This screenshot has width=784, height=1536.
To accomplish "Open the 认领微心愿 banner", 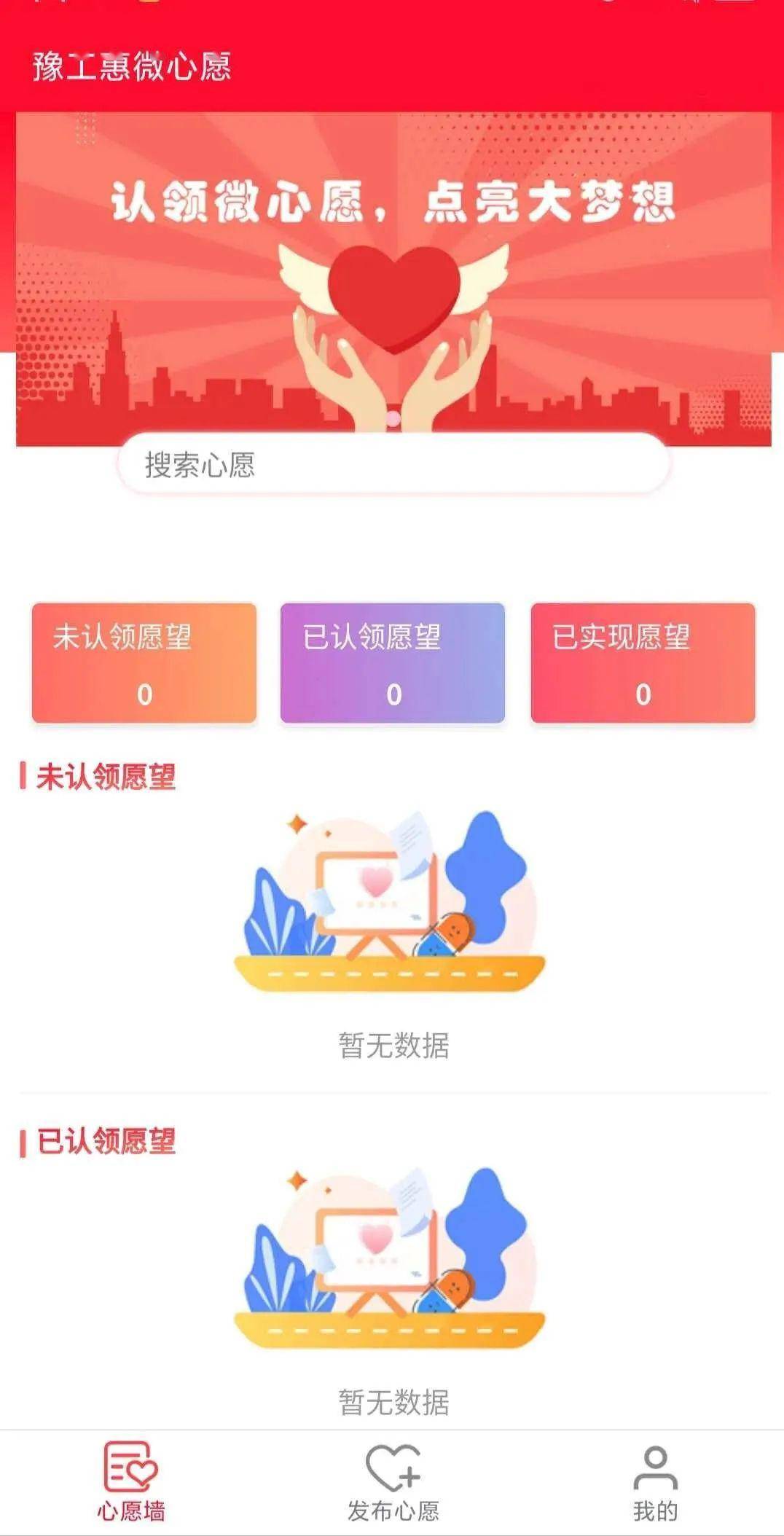I will tap(393, 279).
